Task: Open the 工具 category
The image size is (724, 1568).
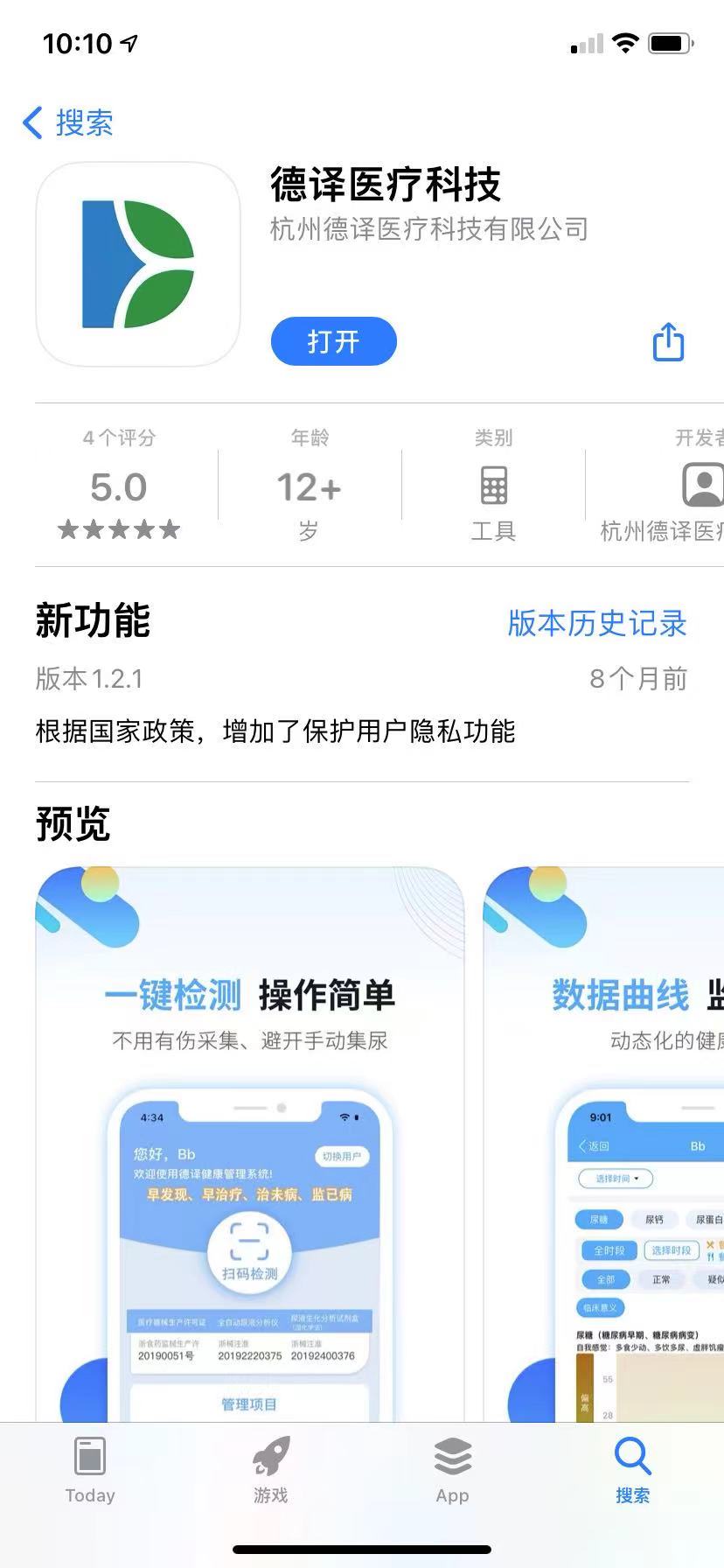Action: [x=493, y=486]
